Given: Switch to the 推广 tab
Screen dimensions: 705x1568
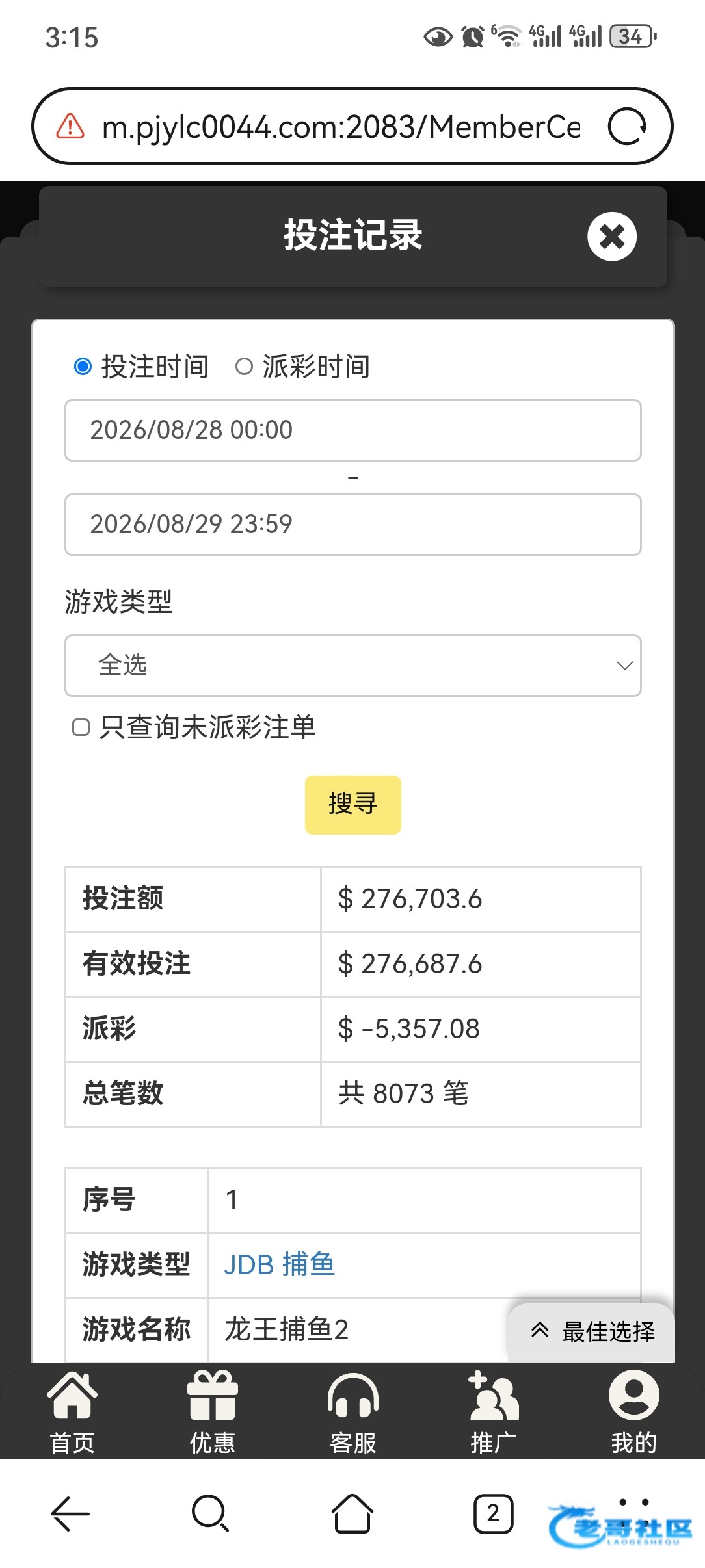Looking at the screenshot, I should pos(494,1412).
